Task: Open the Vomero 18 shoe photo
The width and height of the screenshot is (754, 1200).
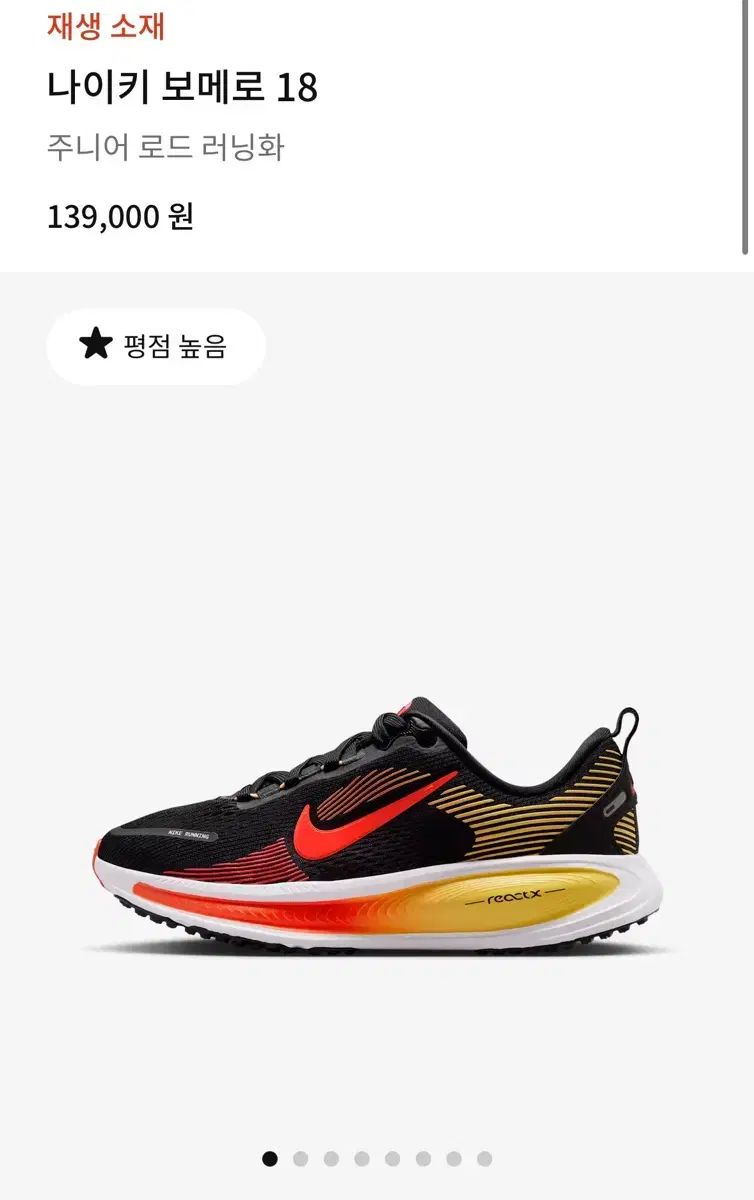Action: [375, 830]
